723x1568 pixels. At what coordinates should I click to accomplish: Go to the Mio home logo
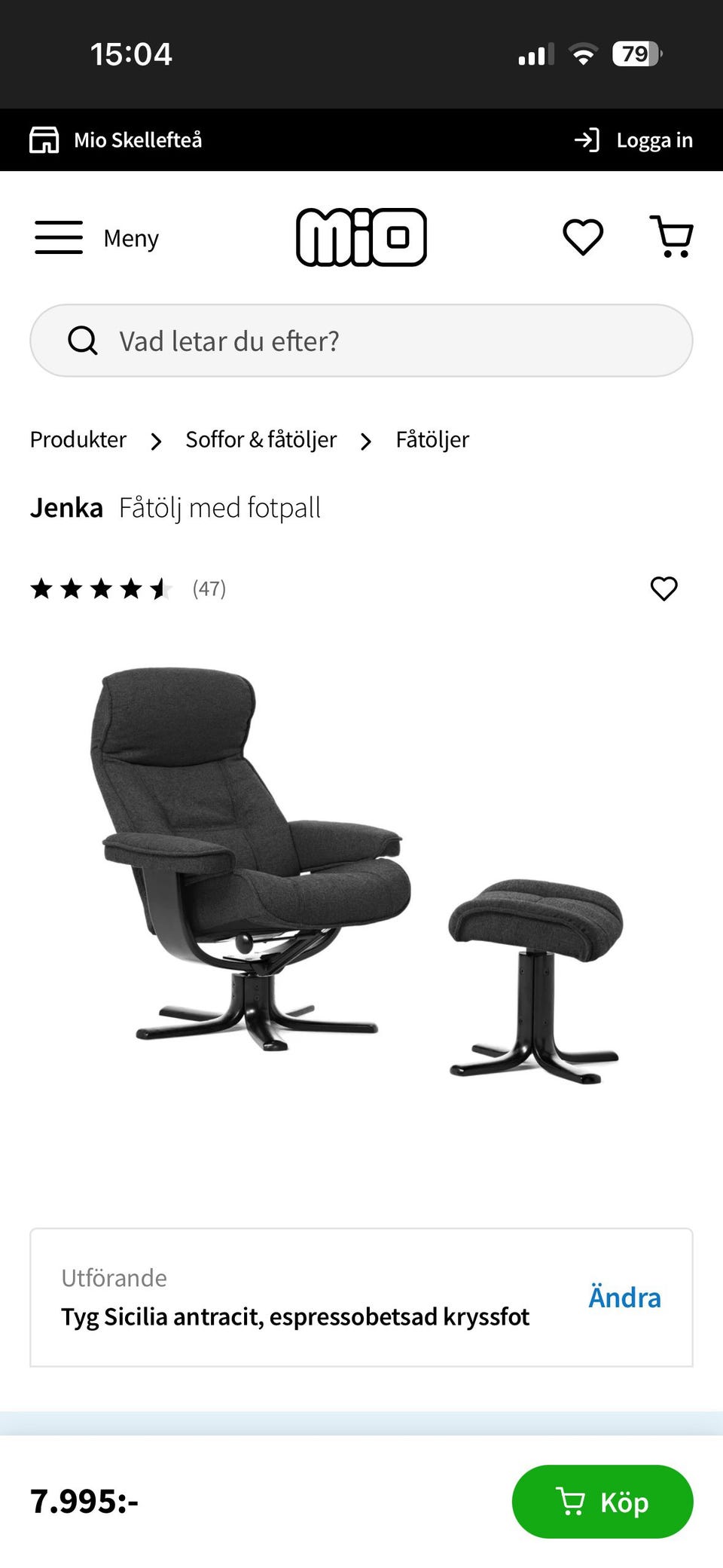point(361,237)
